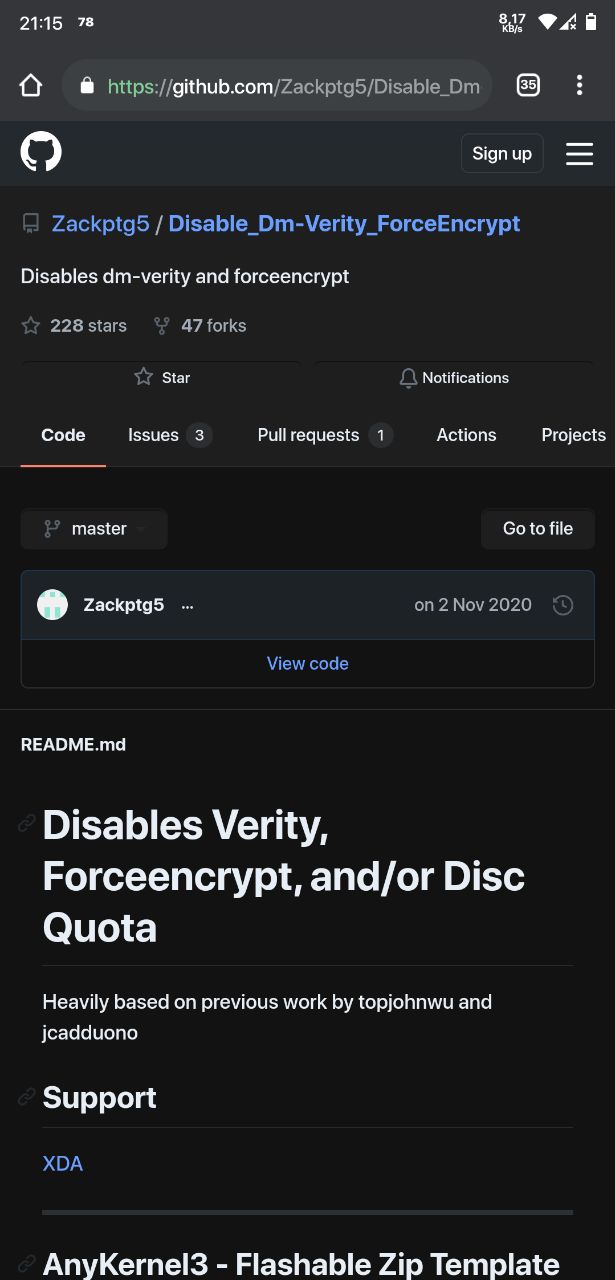Open the Notifications button
The width and height of the screenshot is (615, 1280).
coord(454,377)
